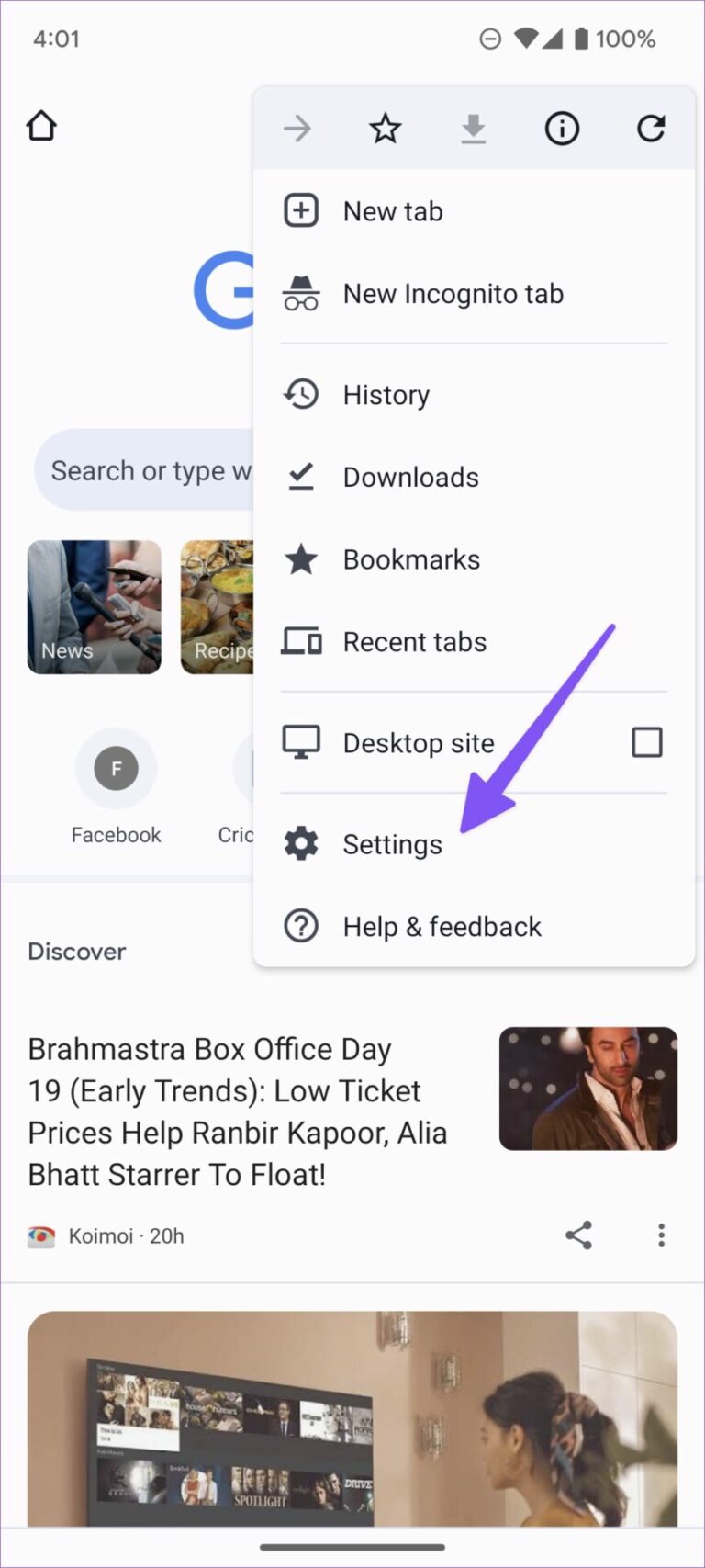Open the History menu entry
The height and width of the screenshot is (1568, 705).
(x=386, y=394)
